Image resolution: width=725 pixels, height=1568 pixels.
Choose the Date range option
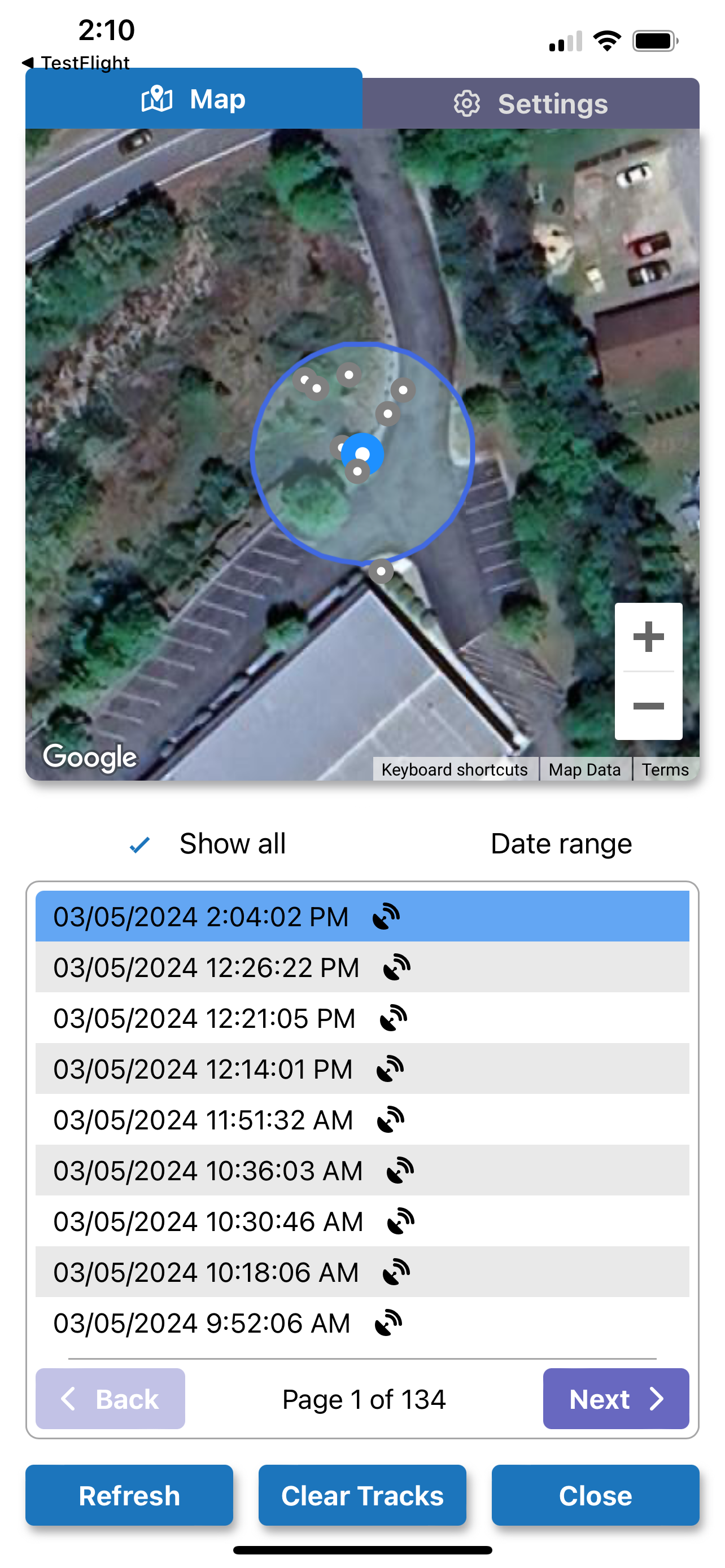click(561, 844)
